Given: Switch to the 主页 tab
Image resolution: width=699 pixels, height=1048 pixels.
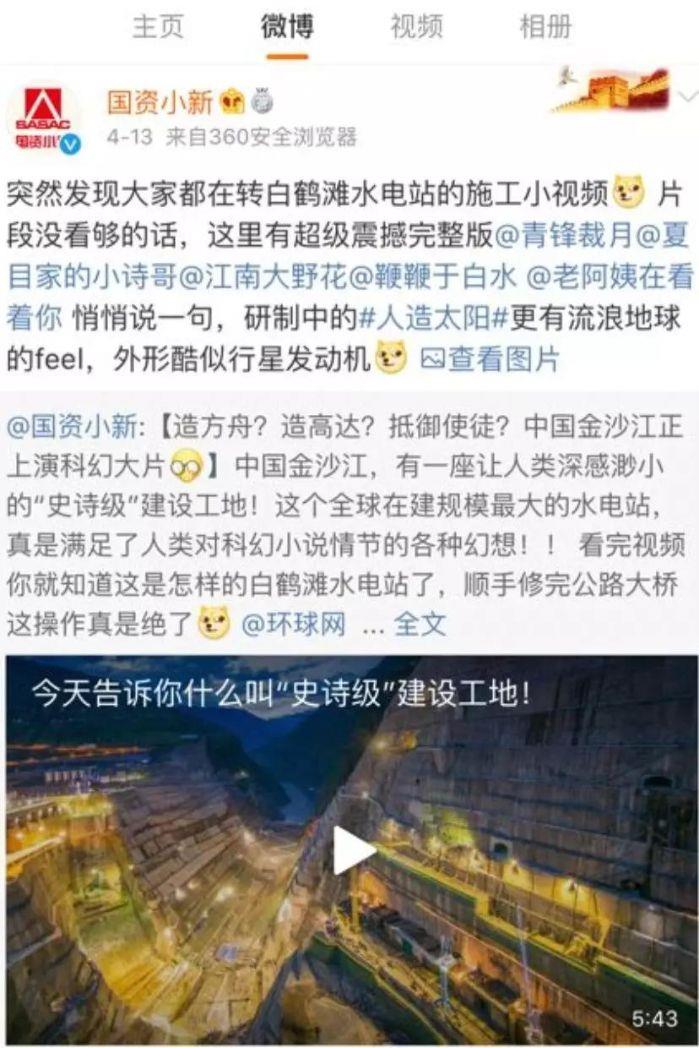Looking at the screenshot, I should coord(158,27).
